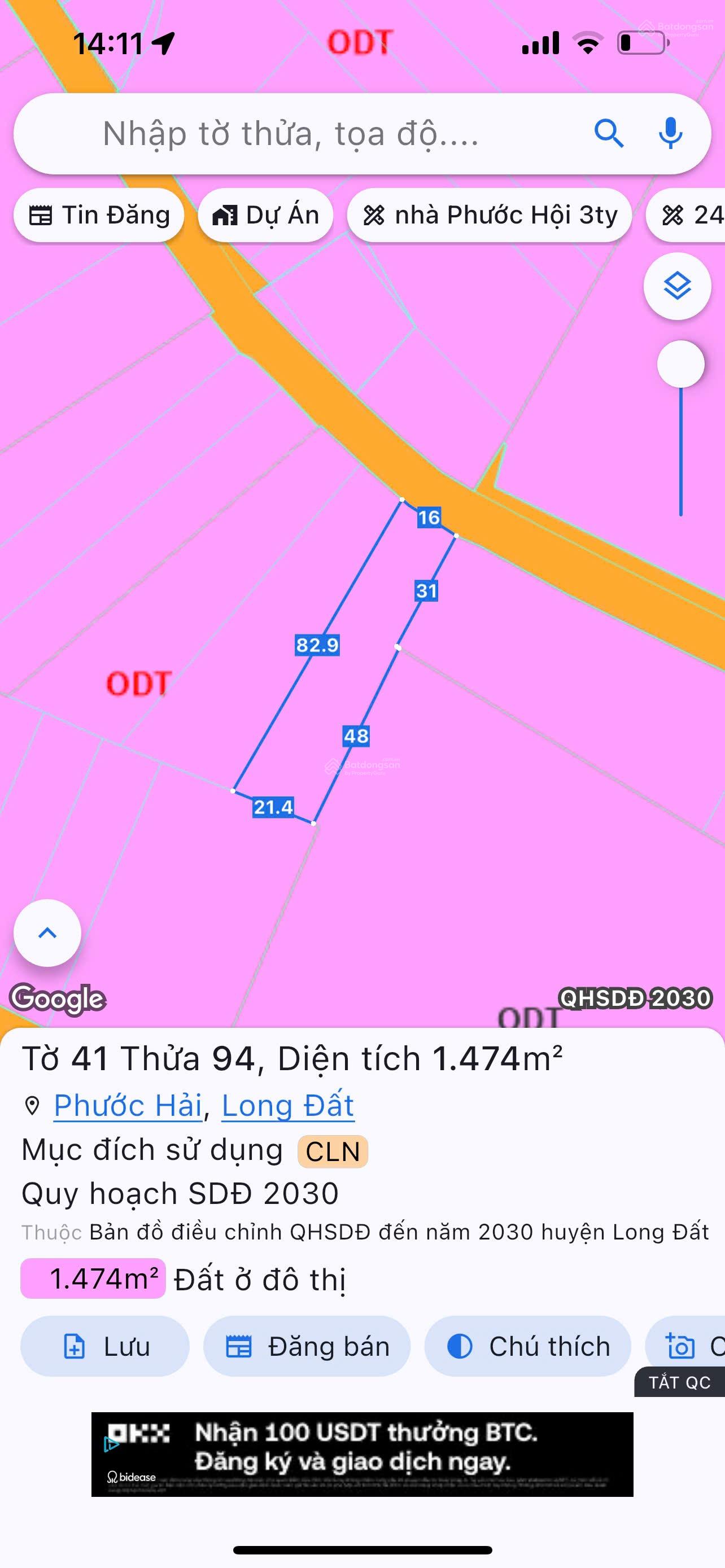Start voice input with the microphone
This screenshot has height=1568, width=725.
pos(670,133)
